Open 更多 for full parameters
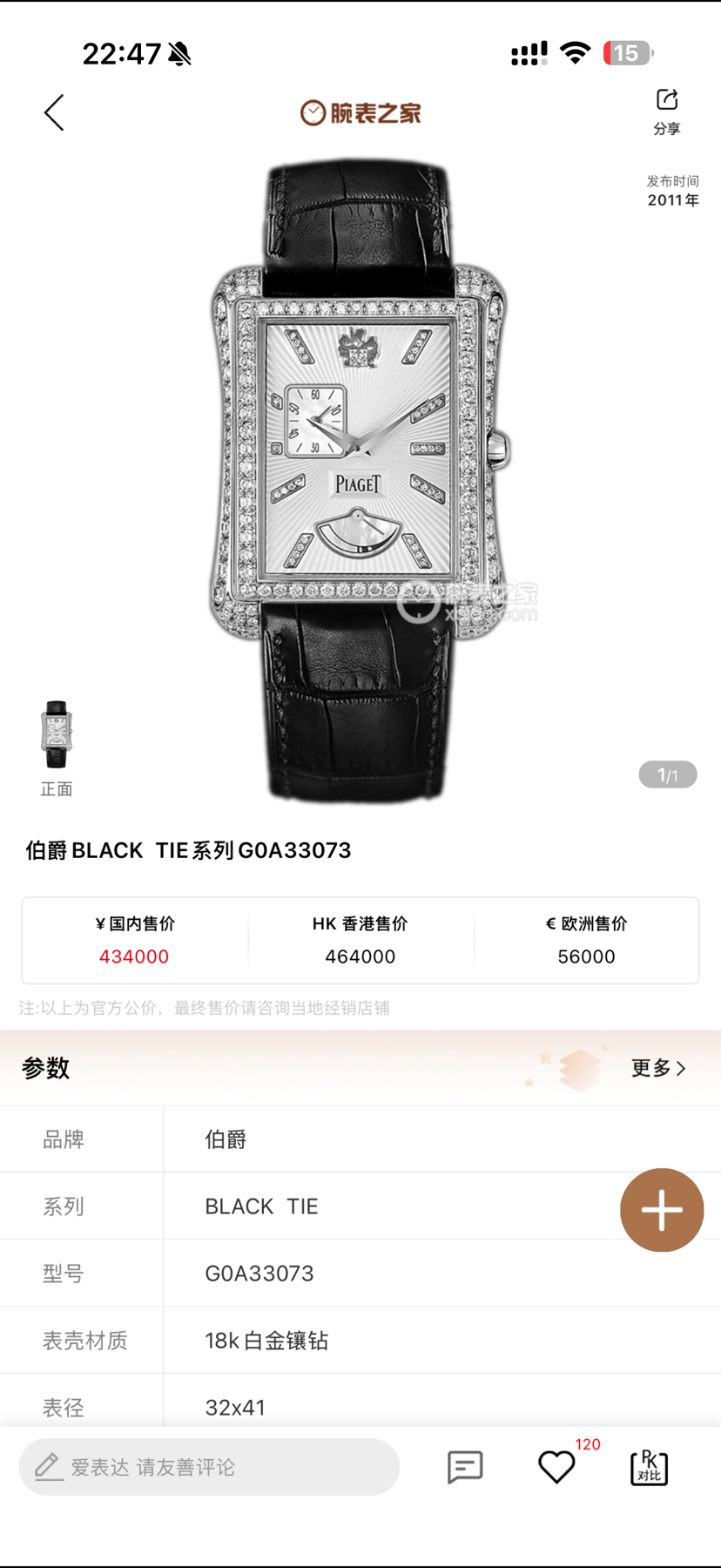721x1568 pixels. click(658, 1068)
